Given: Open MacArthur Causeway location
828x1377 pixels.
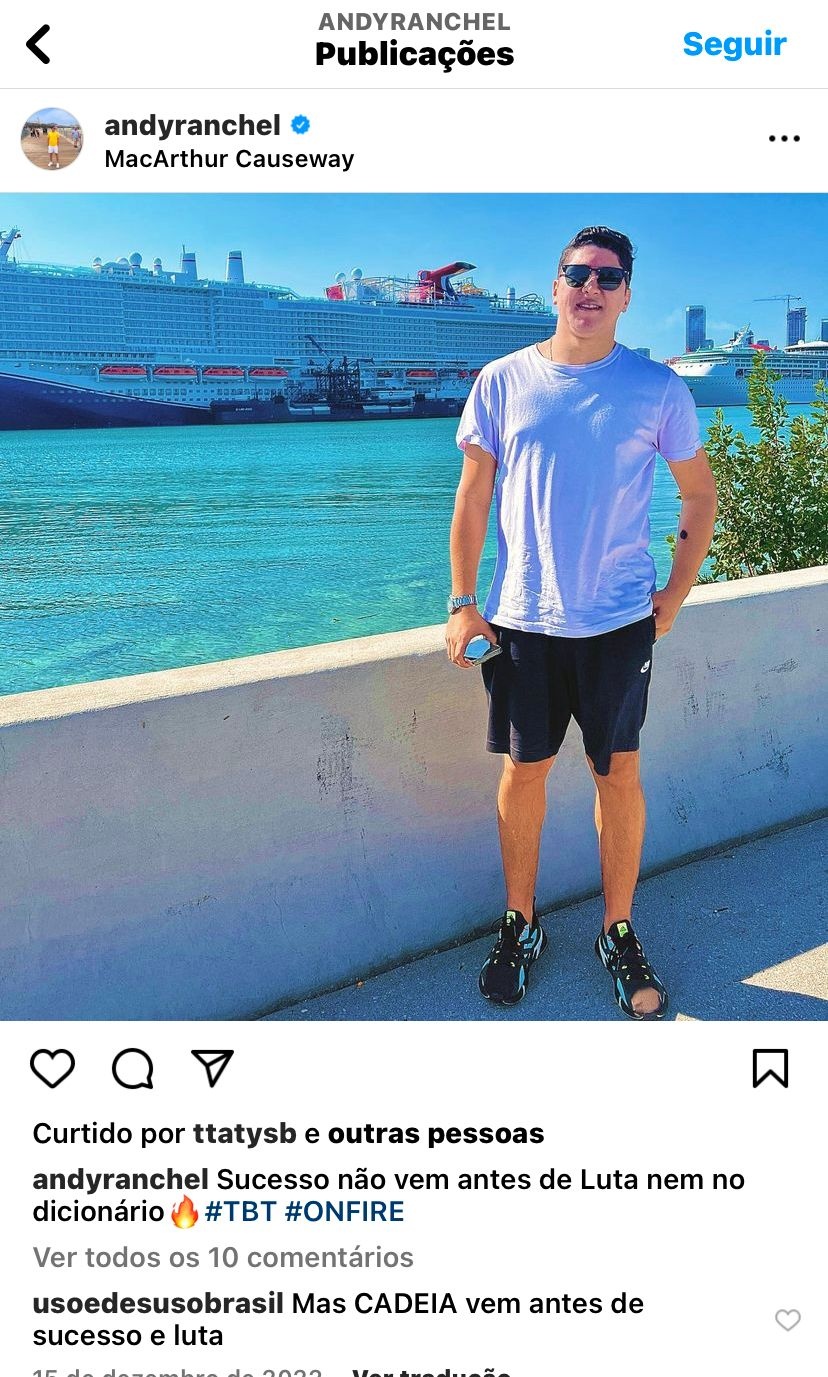Looking at the screenshot, I should point(229,159).
